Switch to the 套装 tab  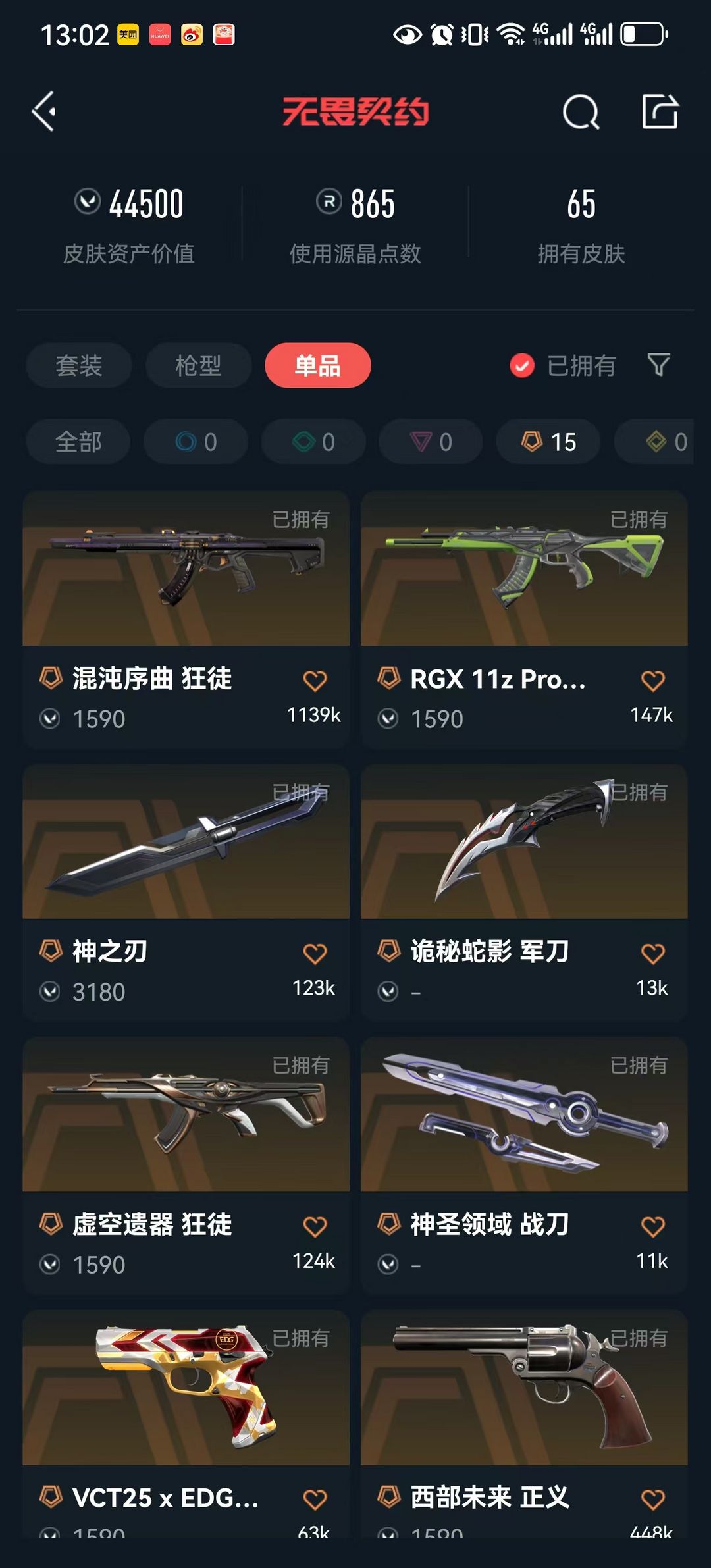tap(79, 365)
